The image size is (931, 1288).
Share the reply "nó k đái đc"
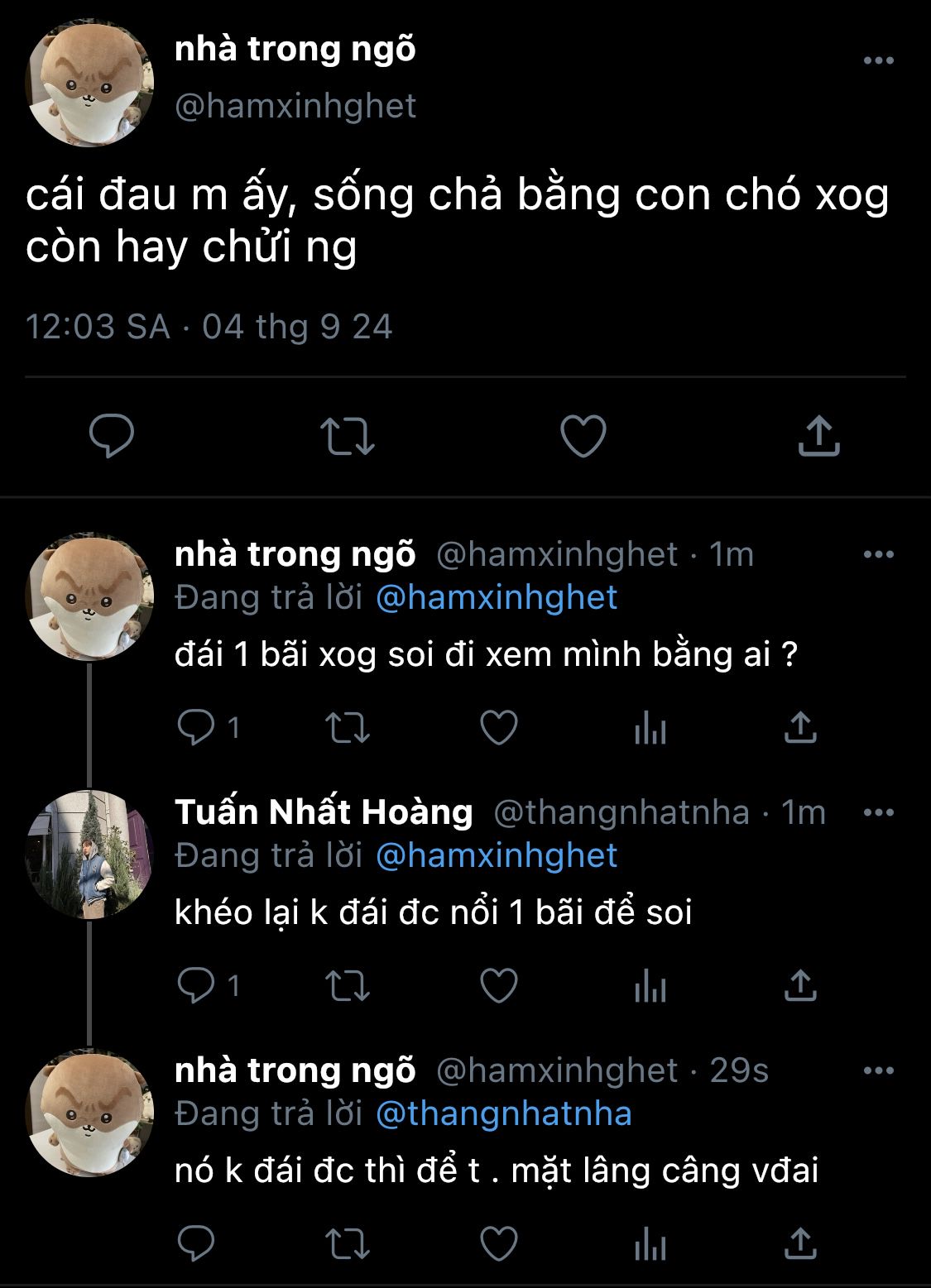[x=800, y=1243]
